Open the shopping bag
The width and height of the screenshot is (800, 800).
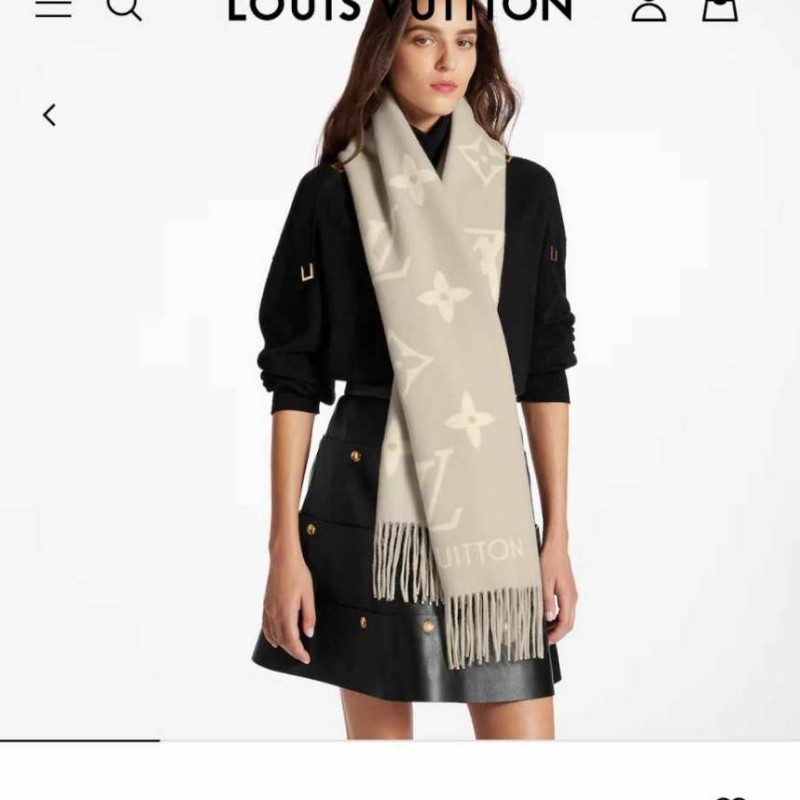click(x=720, y=8)
